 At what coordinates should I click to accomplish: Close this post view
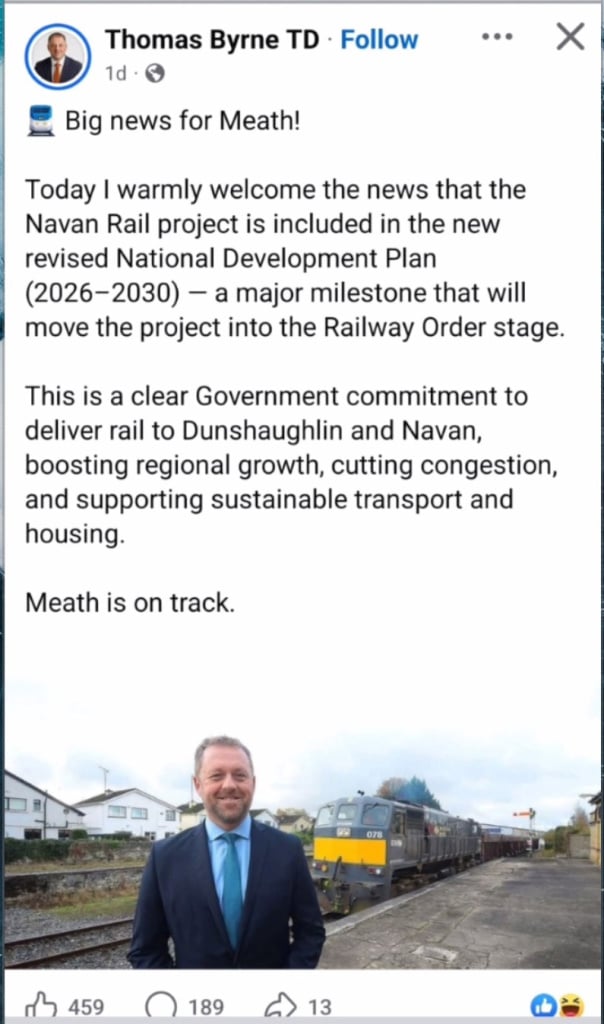[x=570, y=37]
